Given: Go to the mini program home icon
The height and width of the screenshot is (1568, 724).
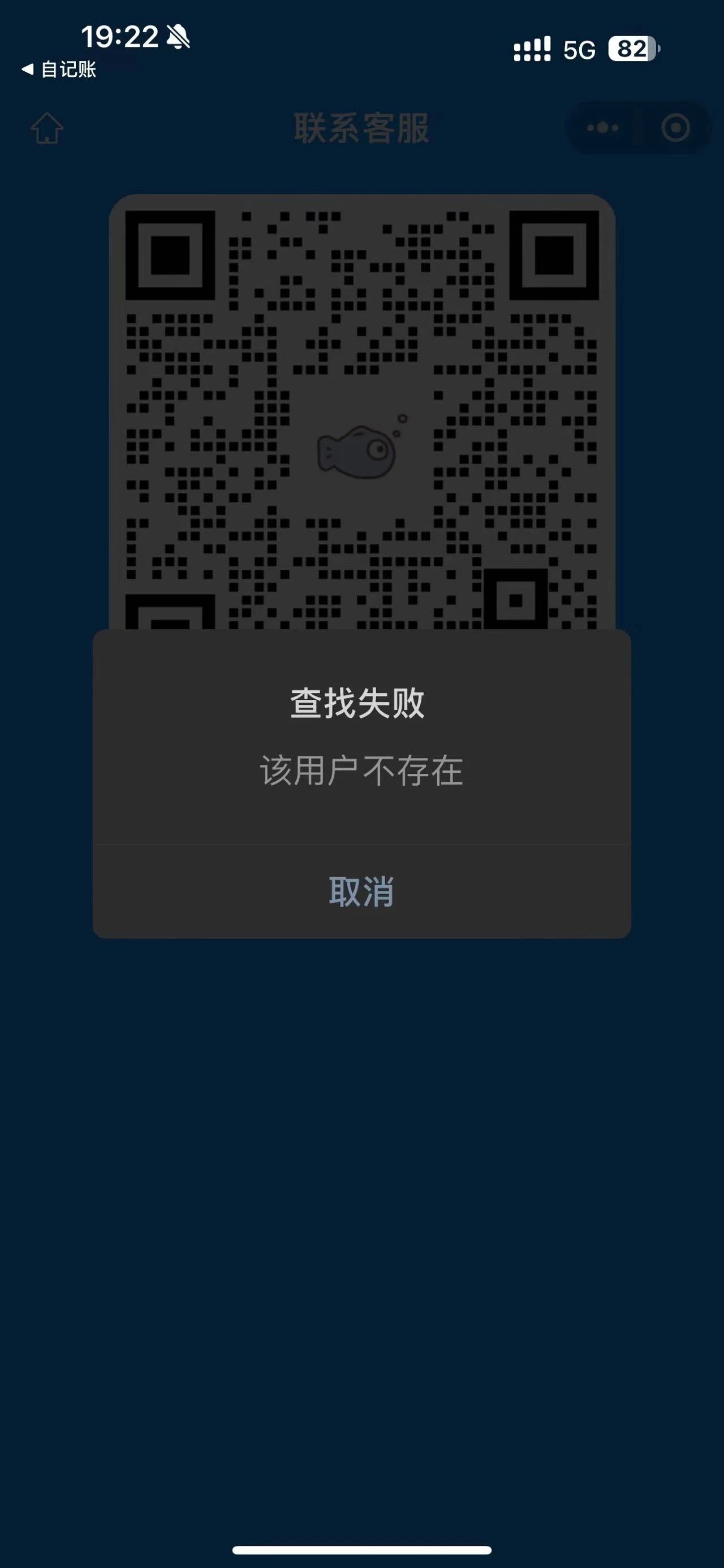Looking at the screenshot, I should (x=47, y=128).
